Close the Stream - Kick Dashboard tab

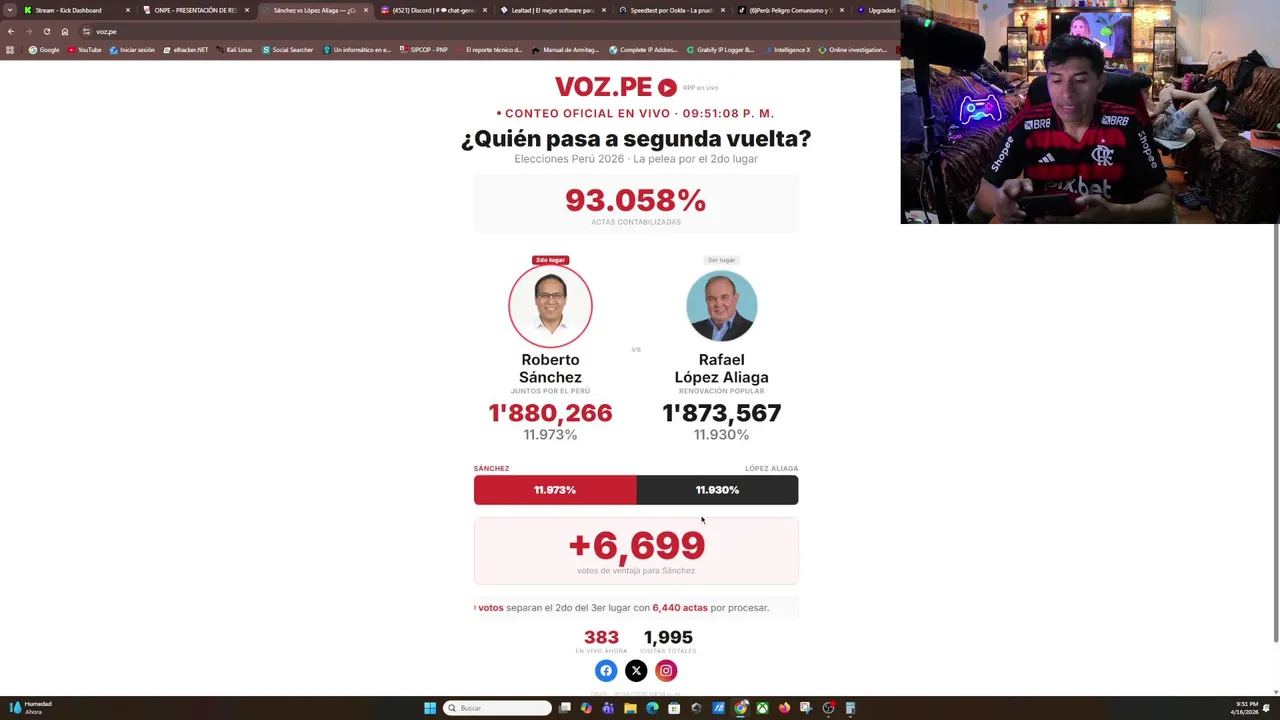pos(128,10)
